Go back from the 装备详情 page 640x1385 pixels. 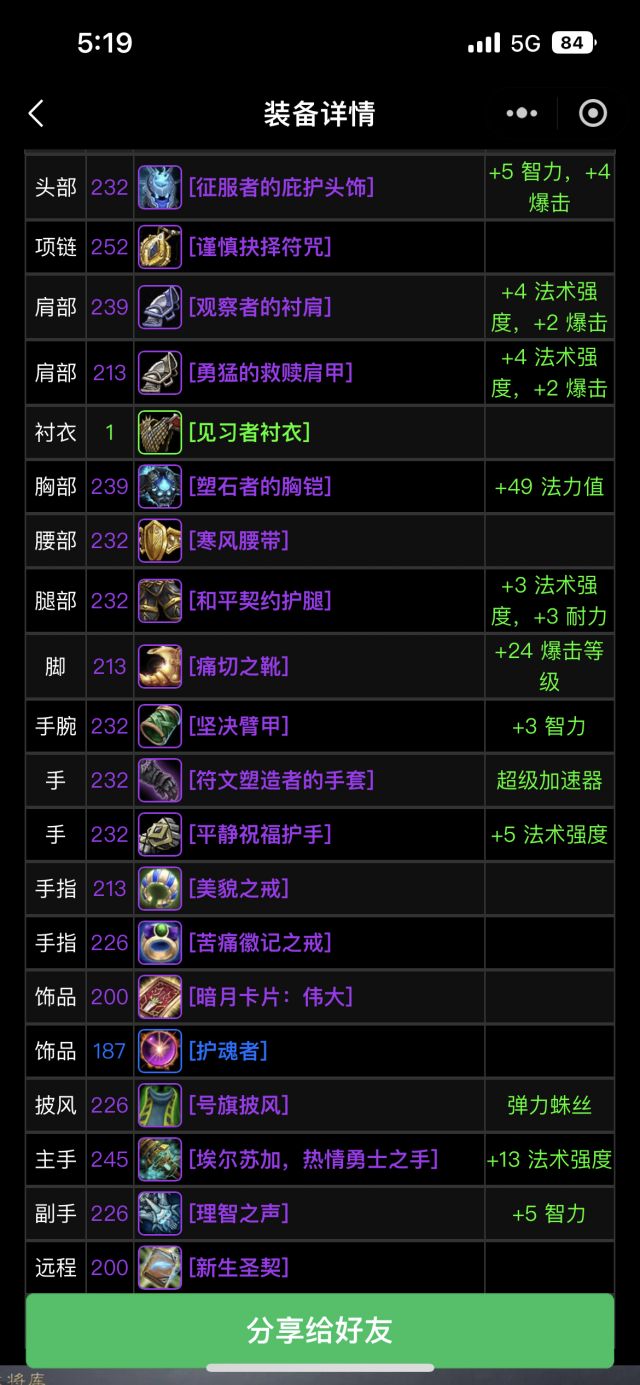(36, 114)
